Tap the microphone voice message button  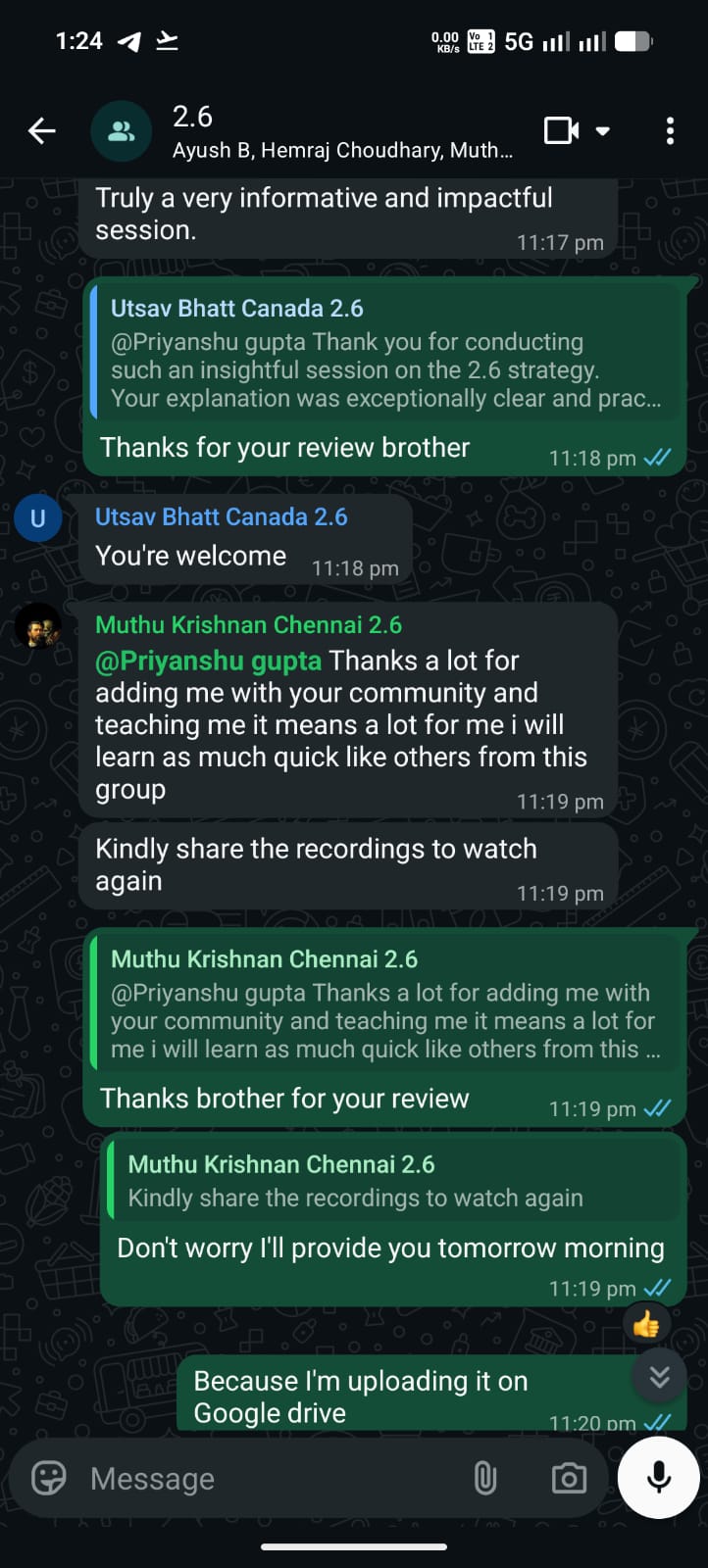tap(659, 1477)
